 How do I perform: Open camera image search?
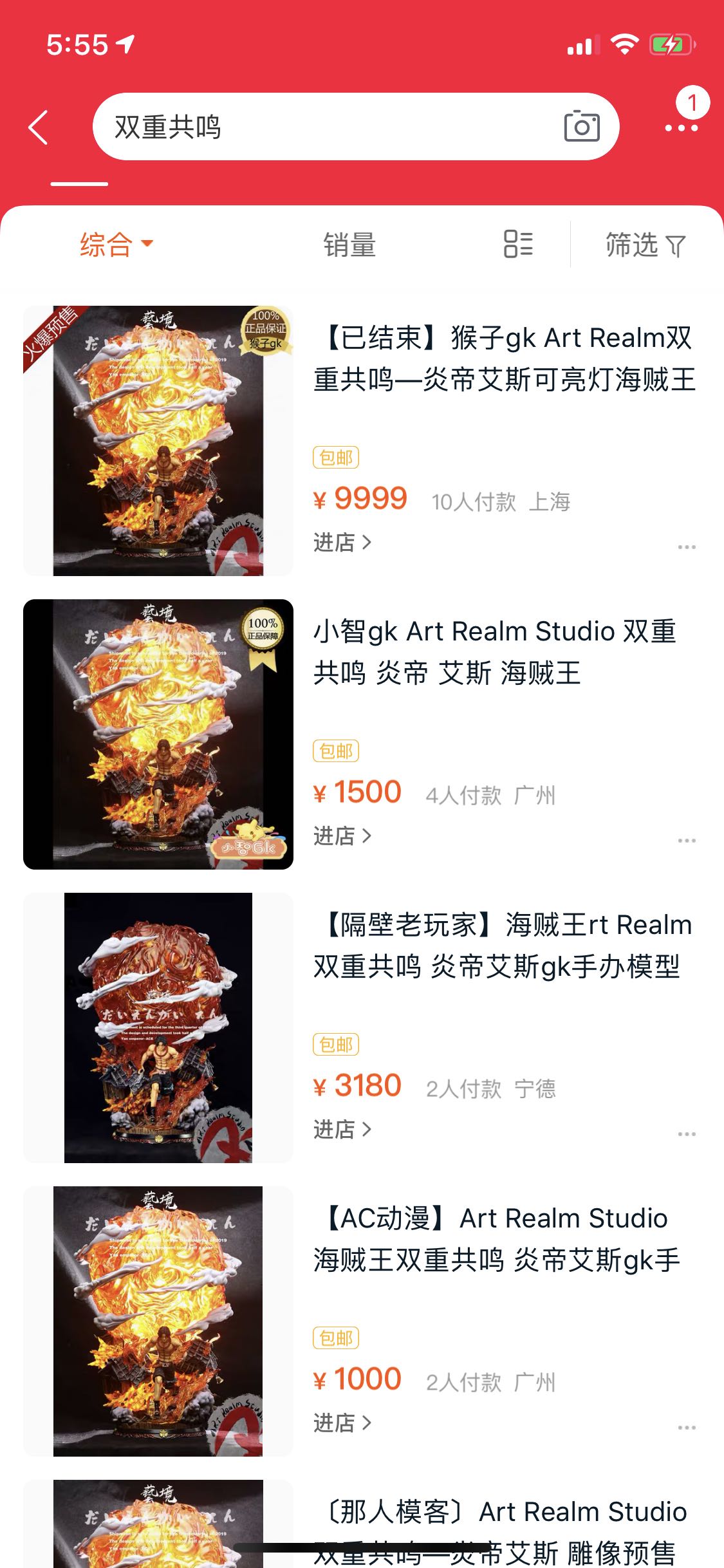581,126
